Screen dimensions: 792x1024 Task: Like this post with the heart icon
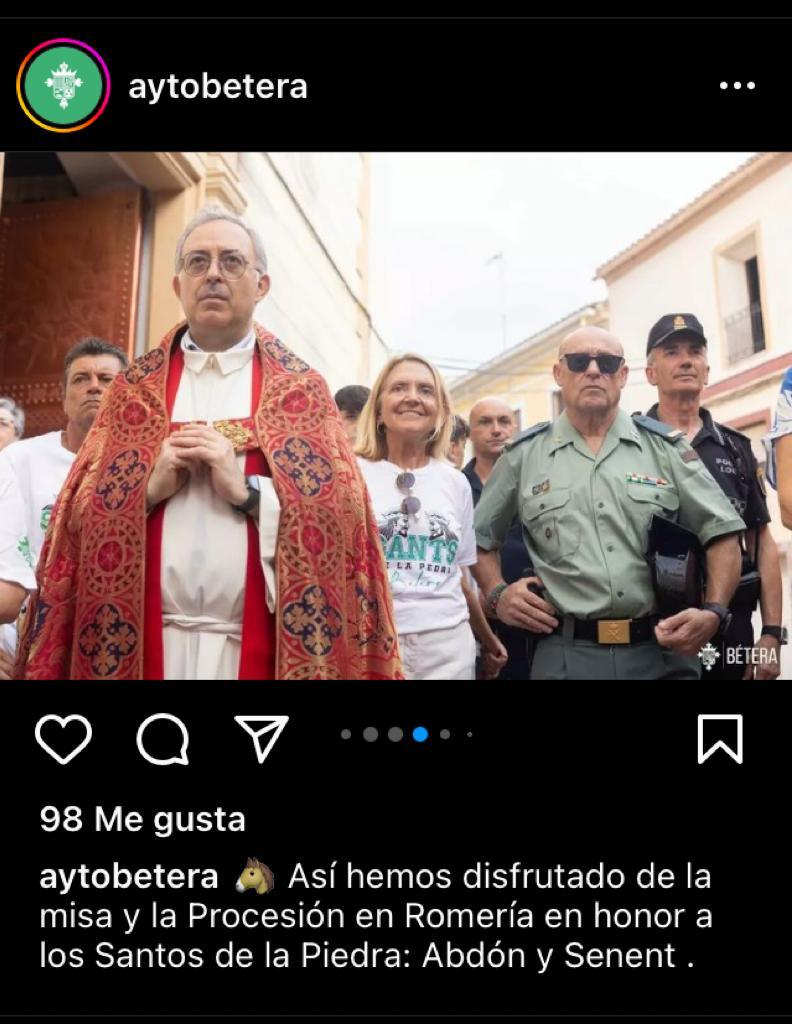(x=63, y=739)
